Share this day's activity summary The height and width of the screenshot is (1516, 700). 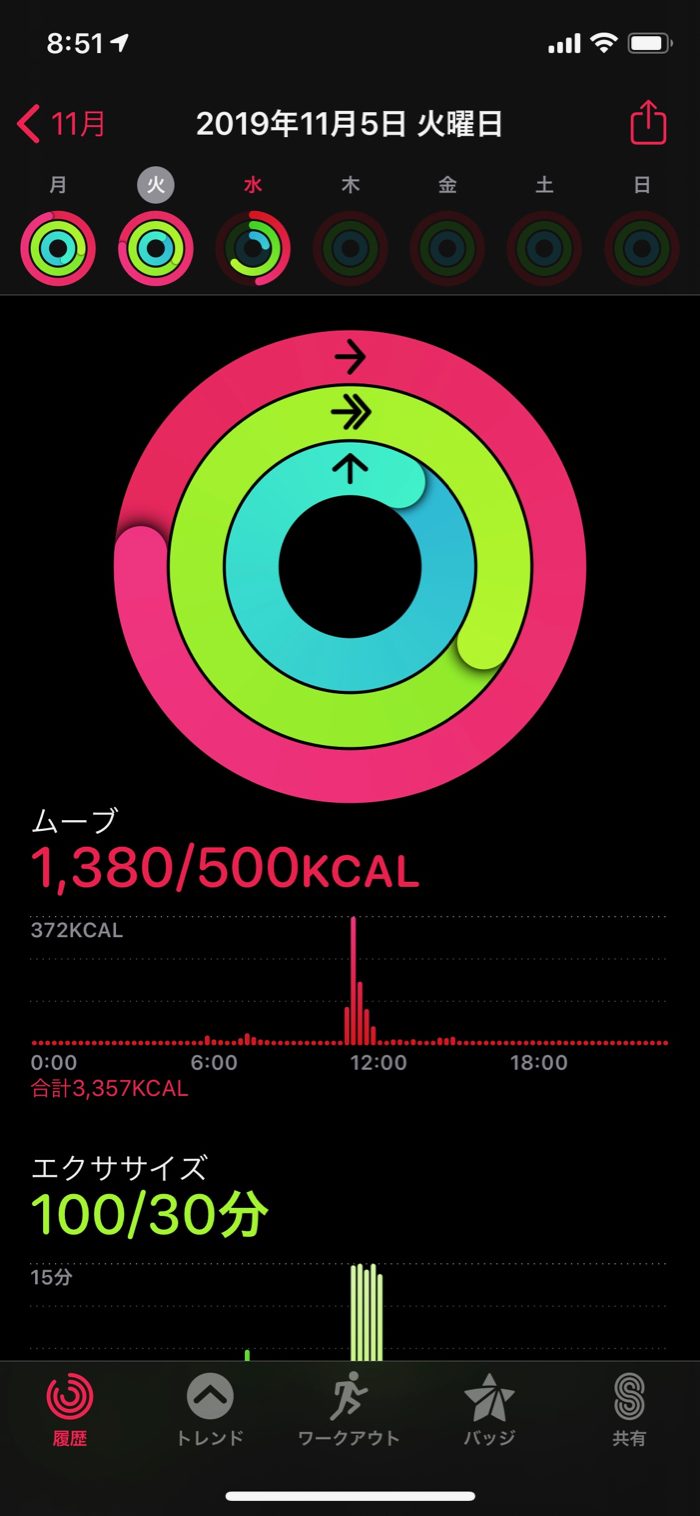click(647, 124)
